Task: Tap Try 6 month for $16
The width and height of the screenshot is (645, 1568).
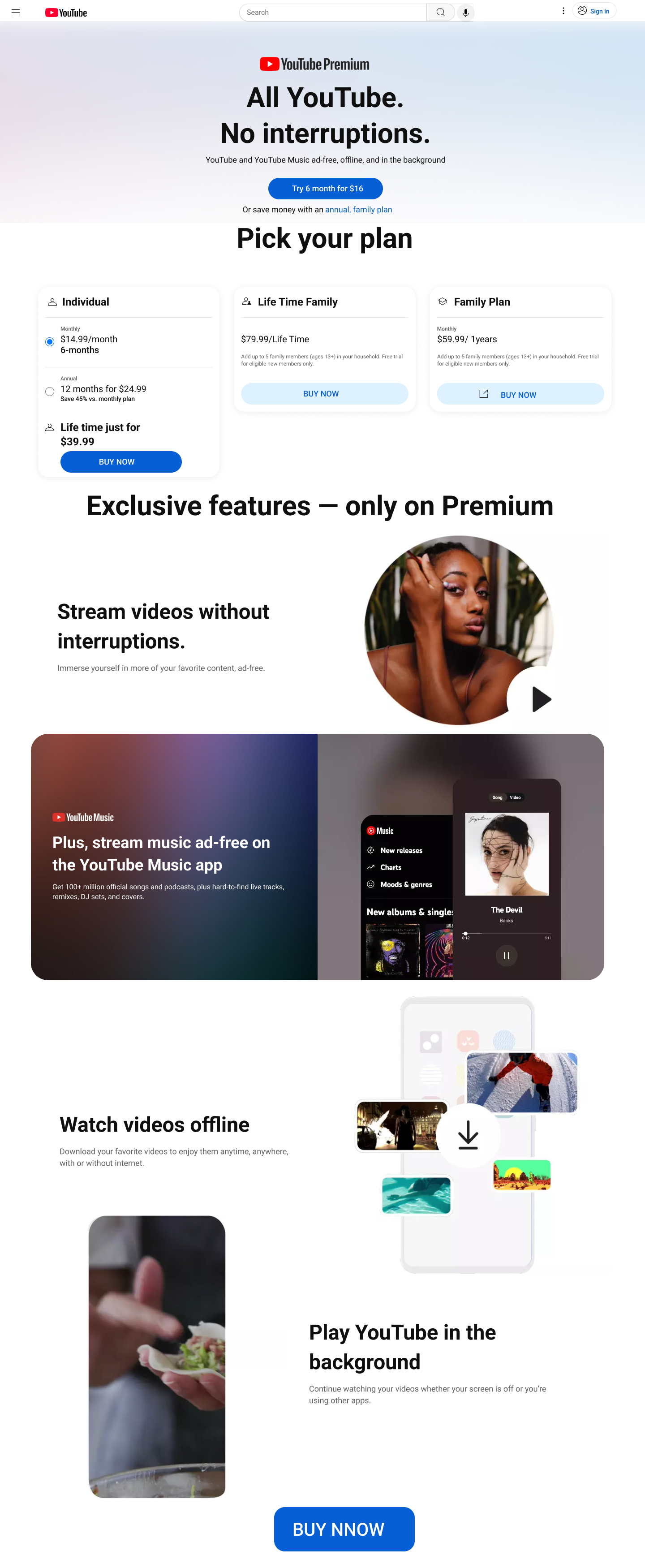Action: pos(326,188)
